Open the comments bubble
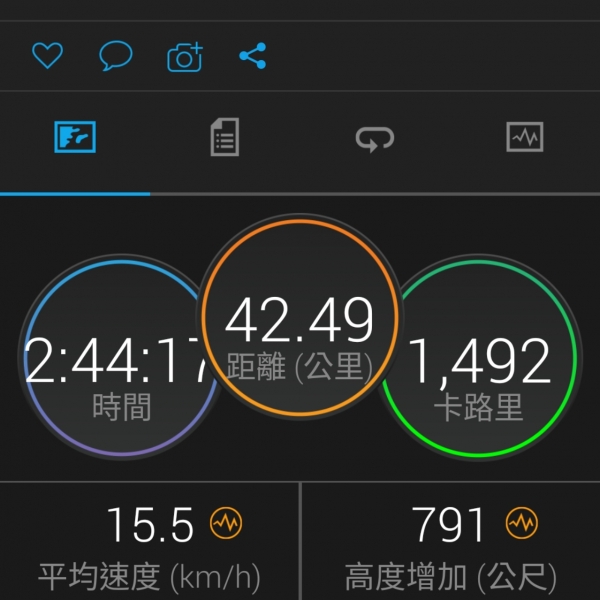 pos(116,55)
